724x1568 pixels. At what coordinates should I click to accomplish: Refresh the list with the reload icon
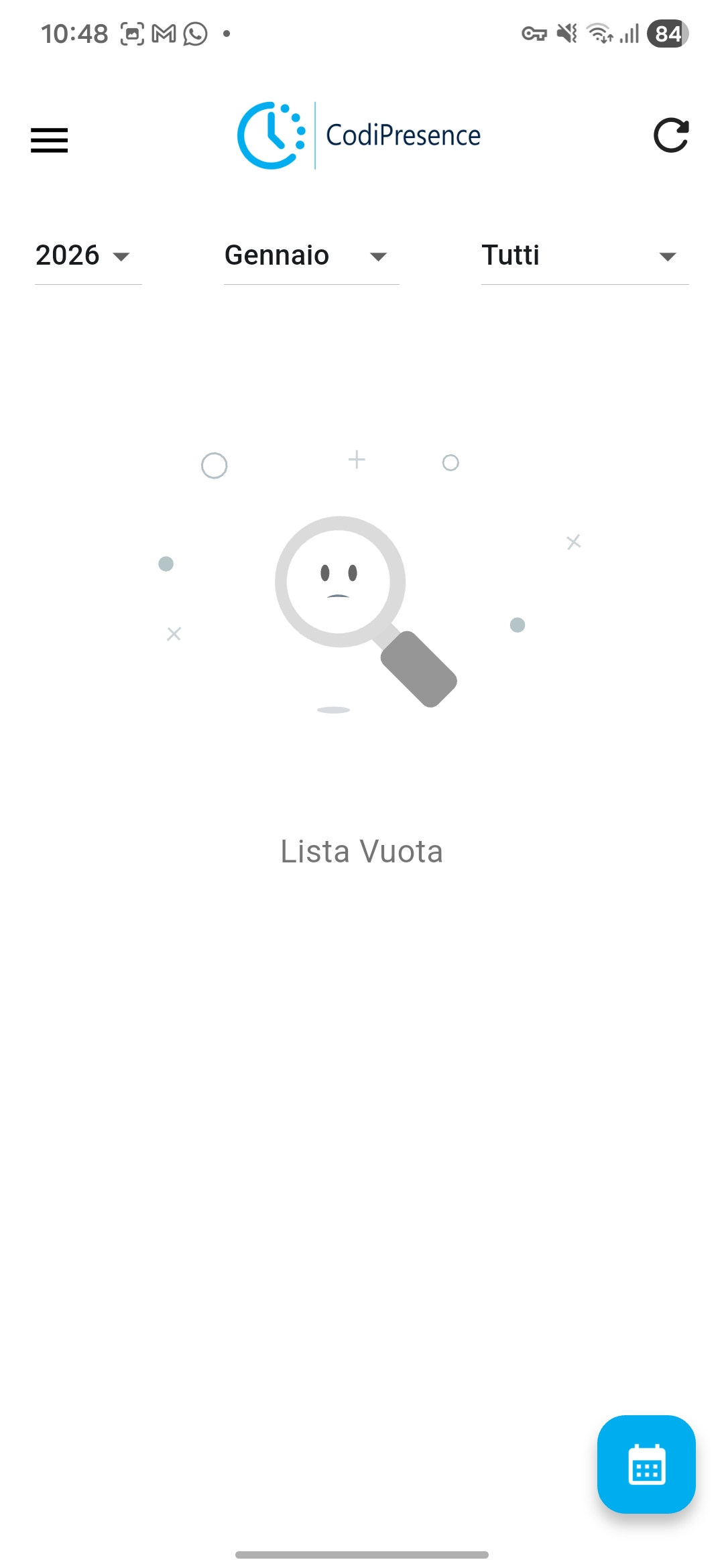click(x=672, y=135)
